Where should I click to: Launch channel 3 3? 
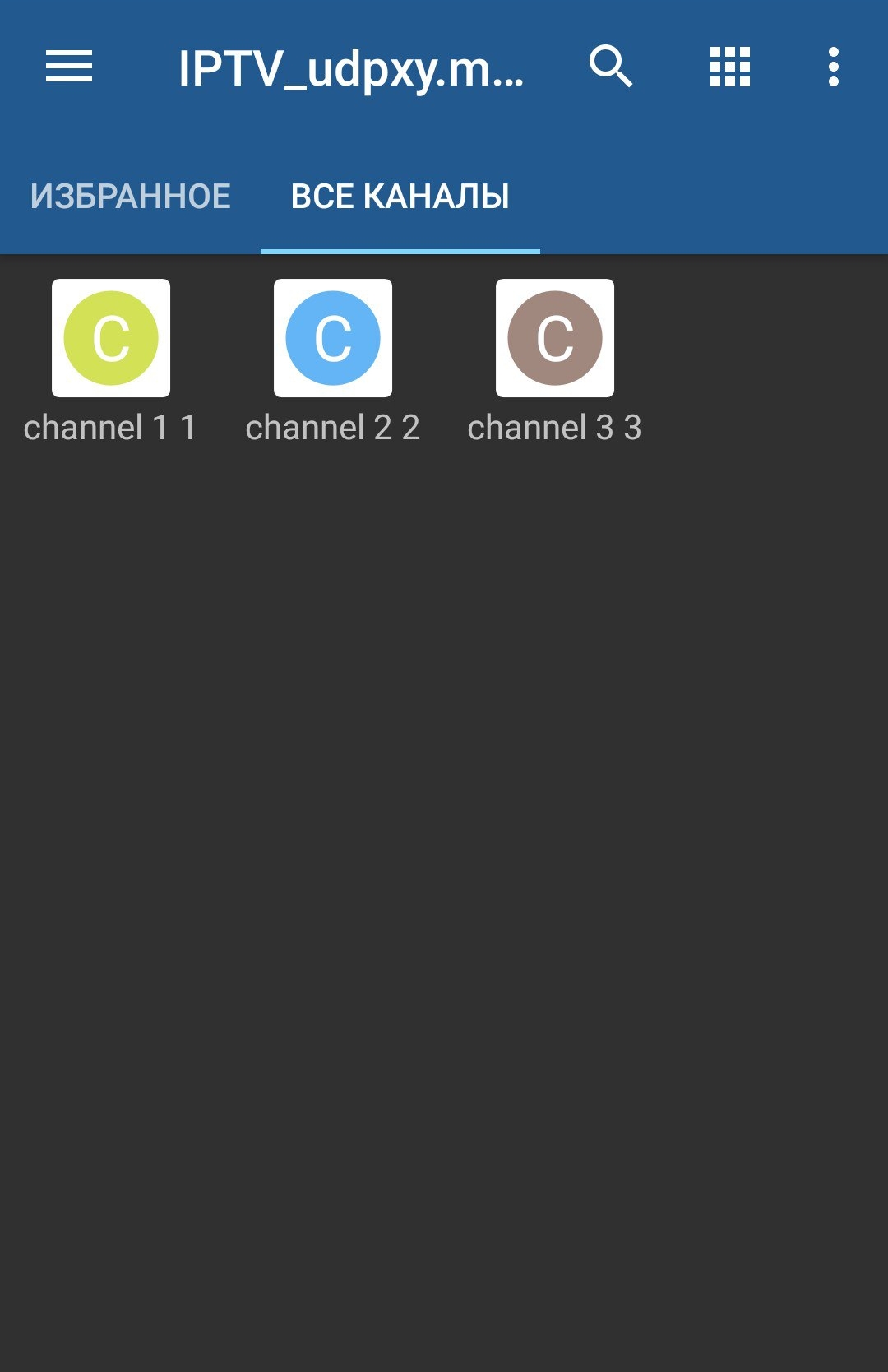coord(555,339)
